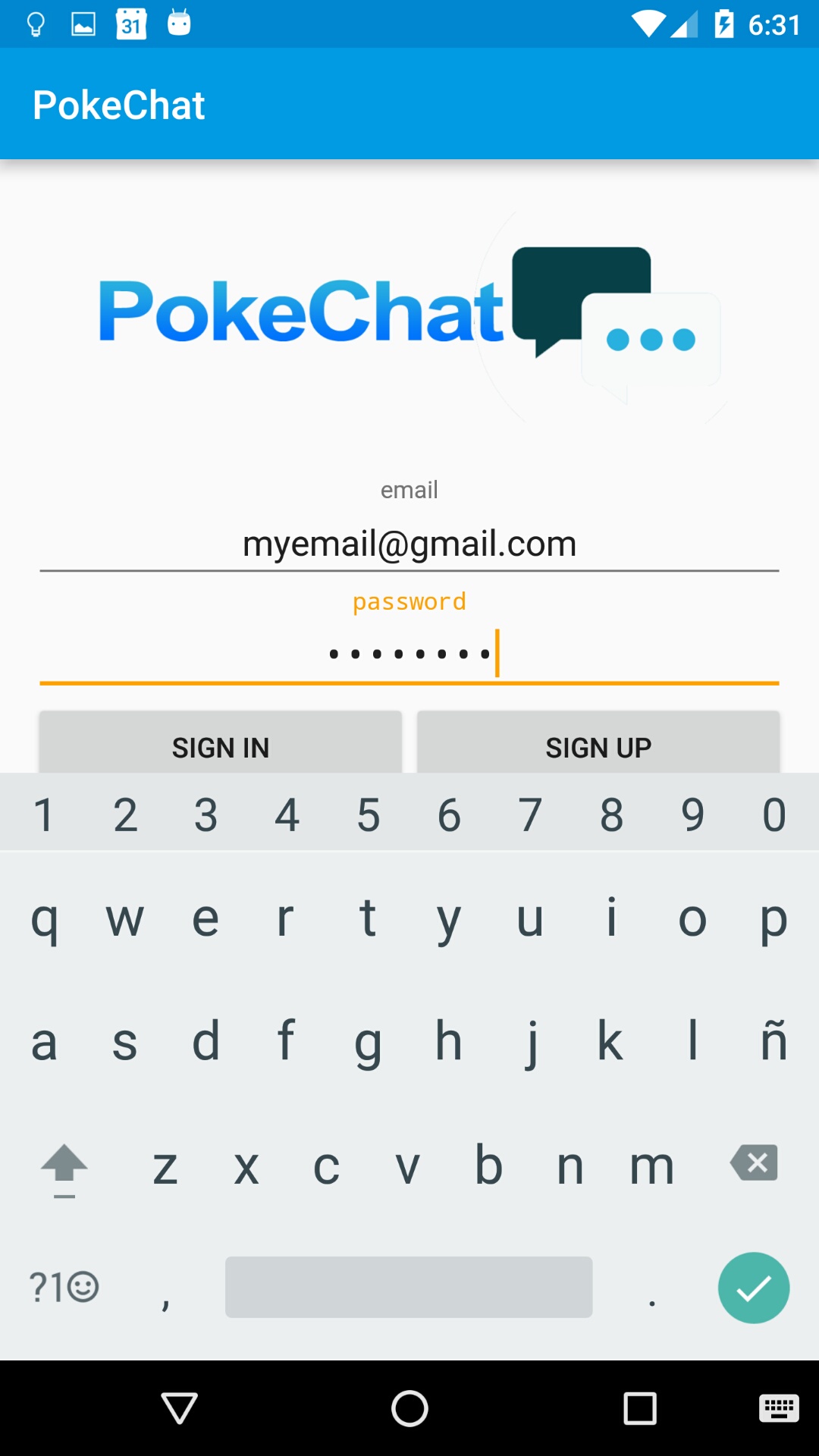The height and width of the screenshot is (1456, 819).
Task: Tap the backspace key on the keyboard
Action: click(754, 1163)
